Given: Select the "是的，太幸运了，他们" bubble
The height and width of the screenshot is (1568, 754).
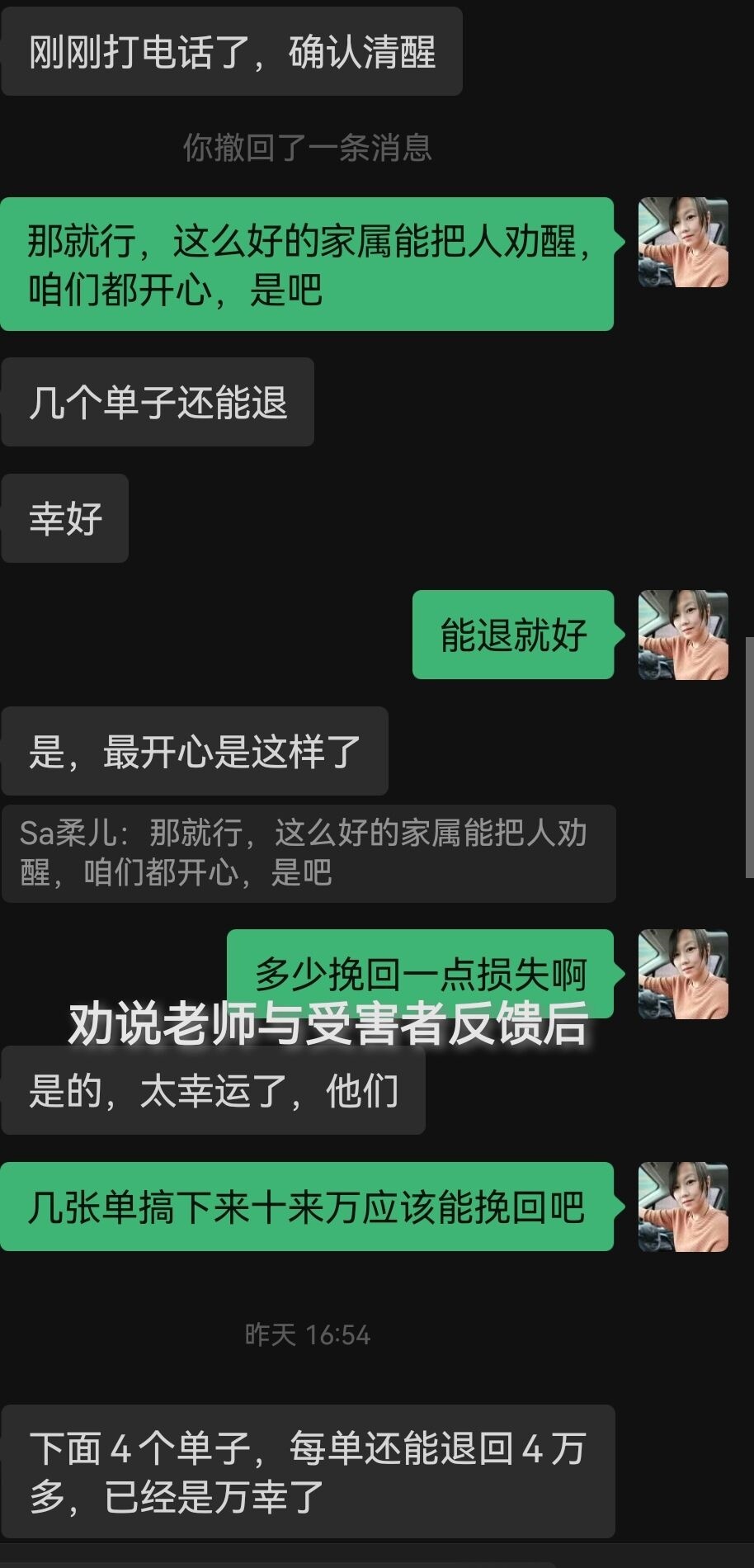Looking at the screenshot, I should point(214,1090).
